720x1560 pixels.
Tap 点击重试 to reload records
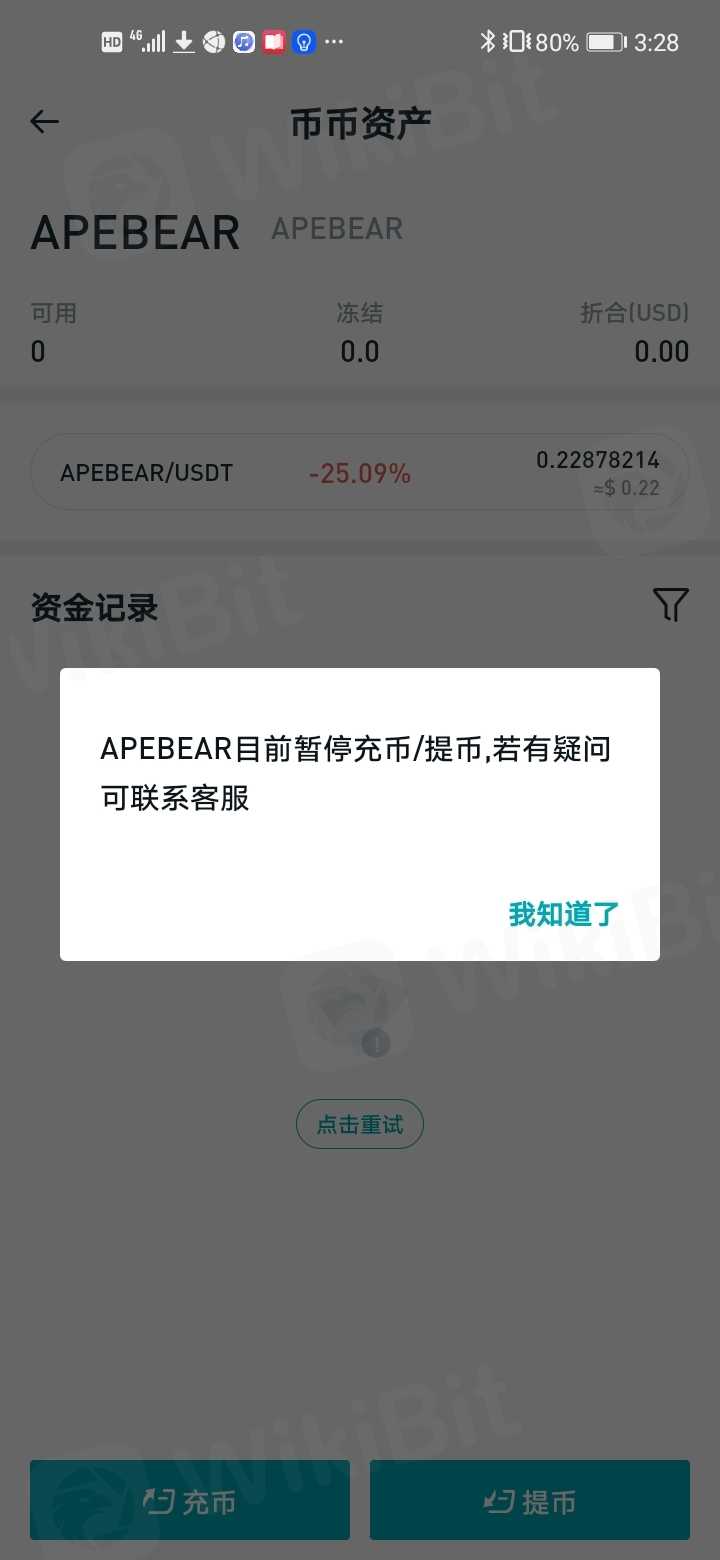(360, 1125)
